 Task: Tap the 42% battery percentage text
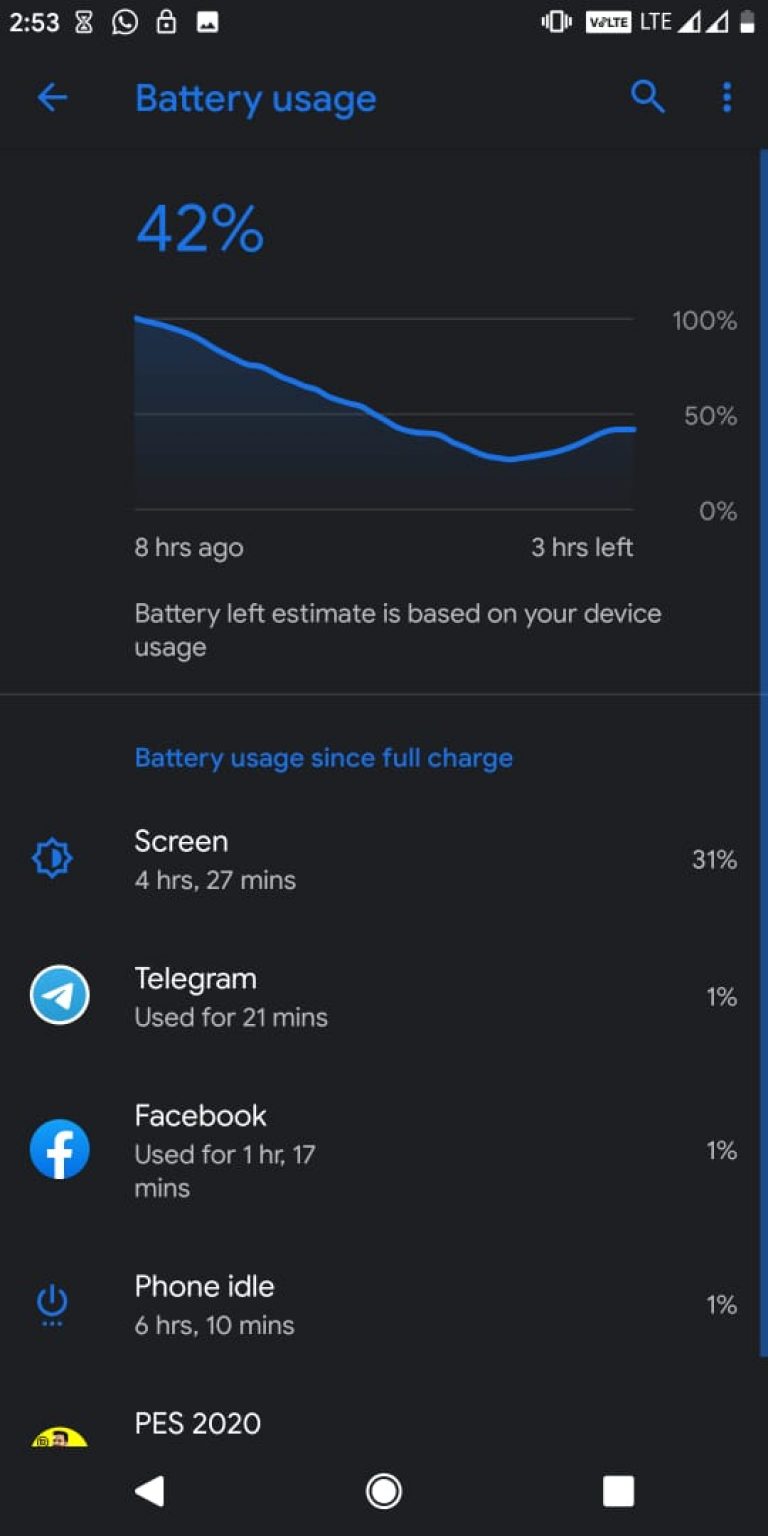point(199,228)
